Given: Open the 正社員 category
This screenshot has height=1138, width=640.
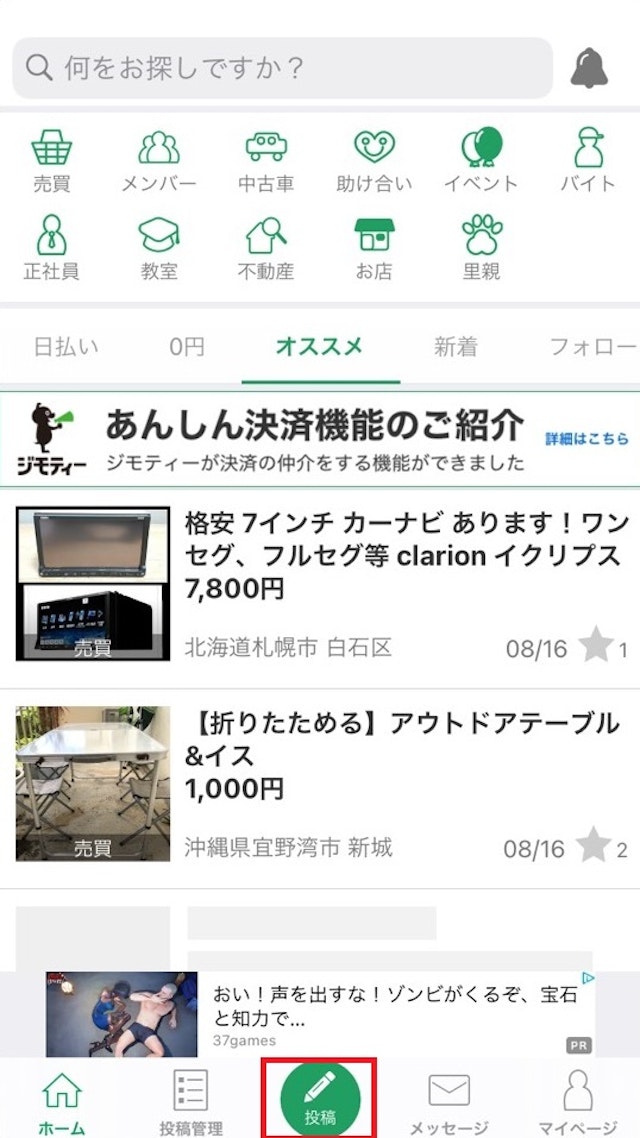Looking at the screenshot, I should [x=52, y=248].
